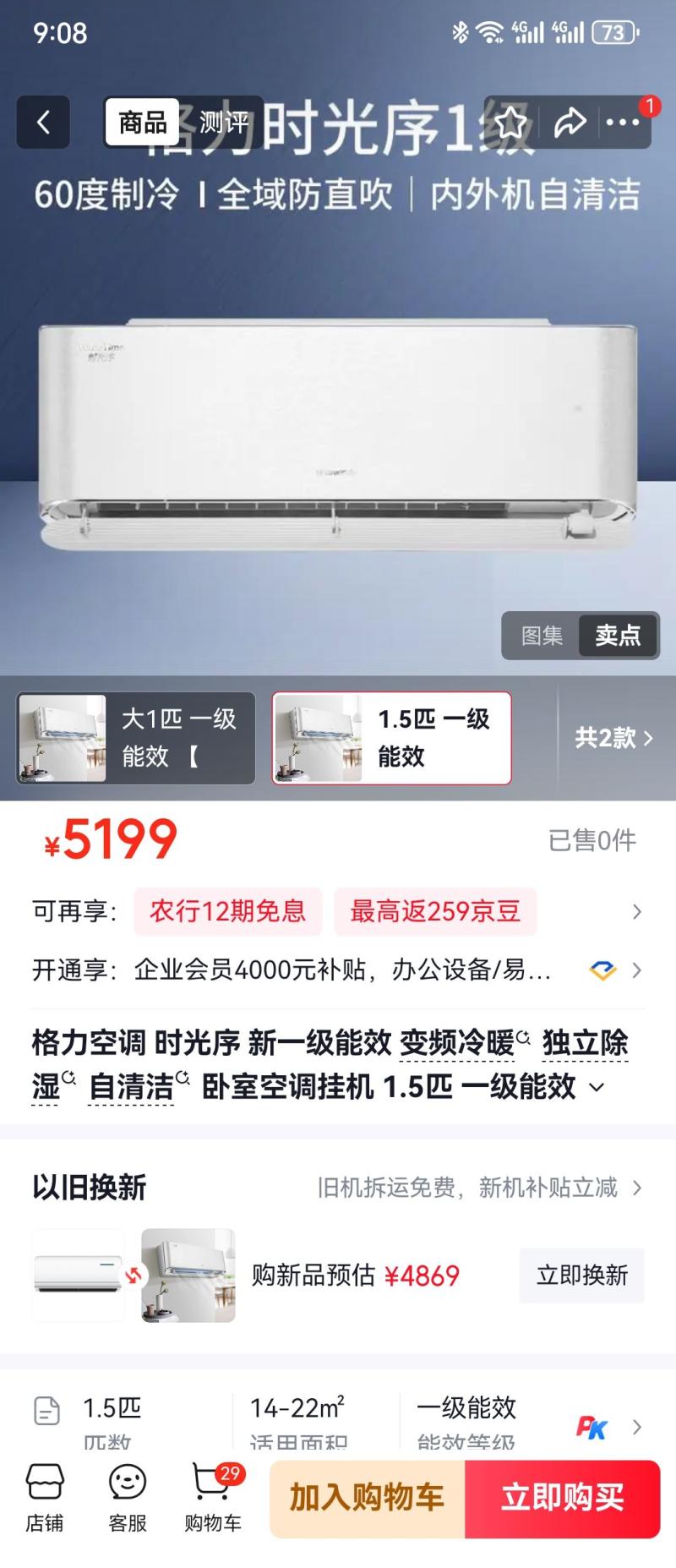Switch to the 测评 tab
The height and width of the screenshot is (1568, 676).
pos(224,123)
